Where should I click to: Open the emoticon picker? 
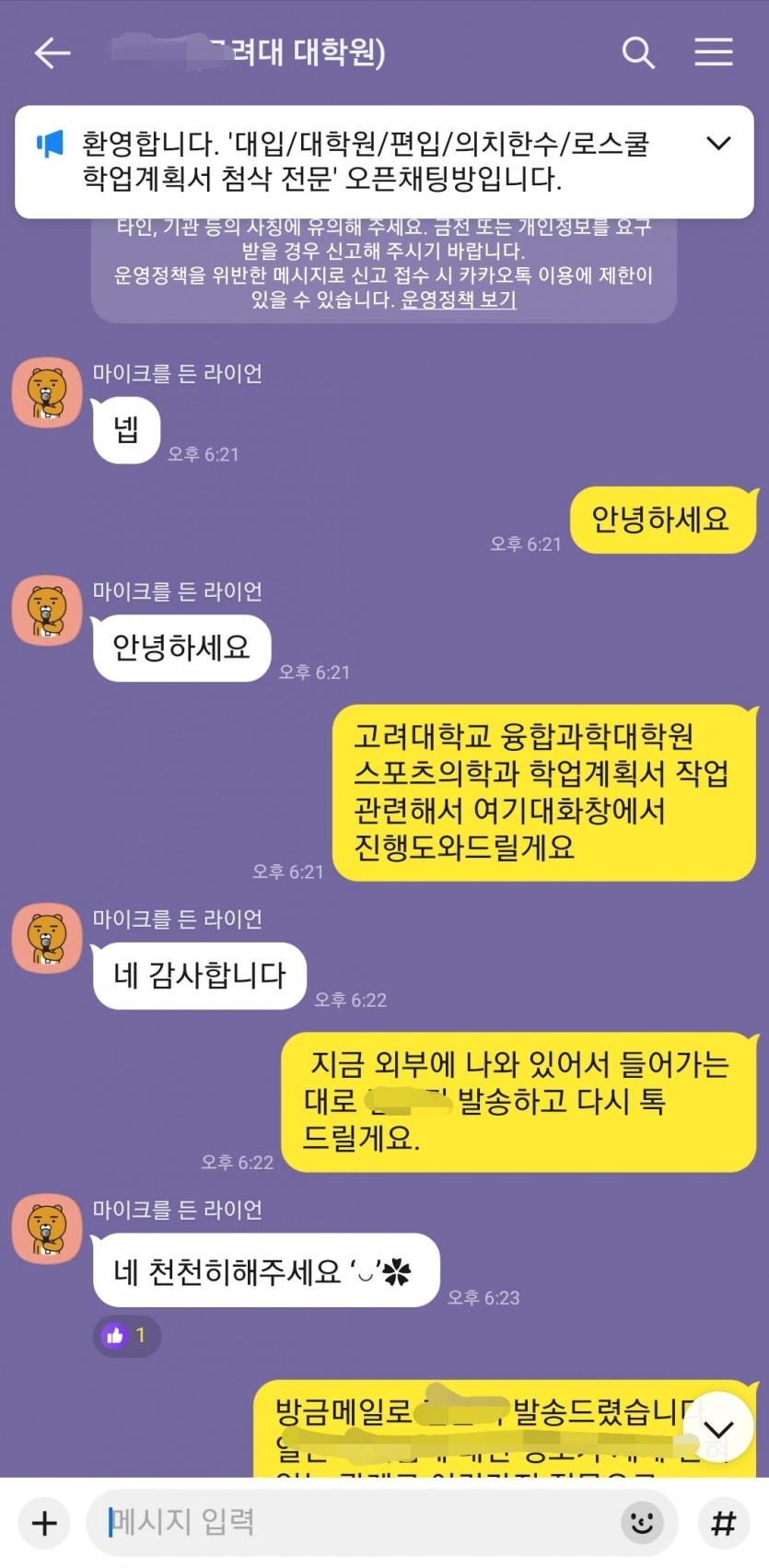(642, 1523)
